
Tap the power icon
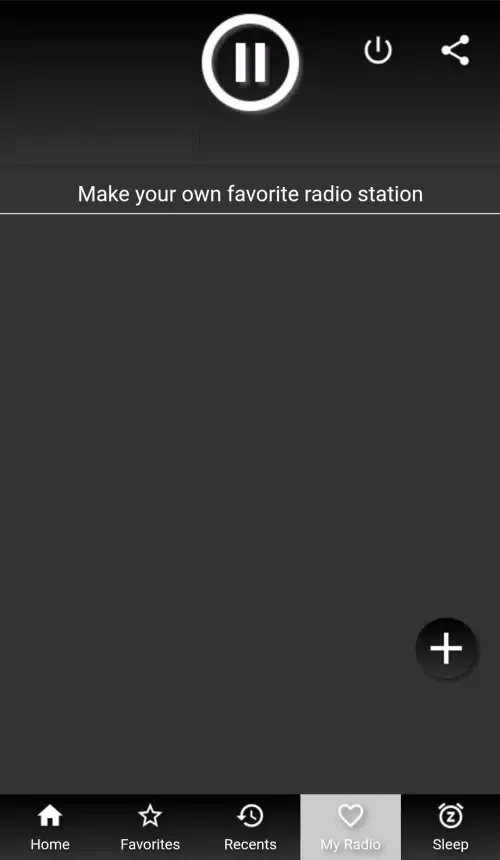[378, 51]
